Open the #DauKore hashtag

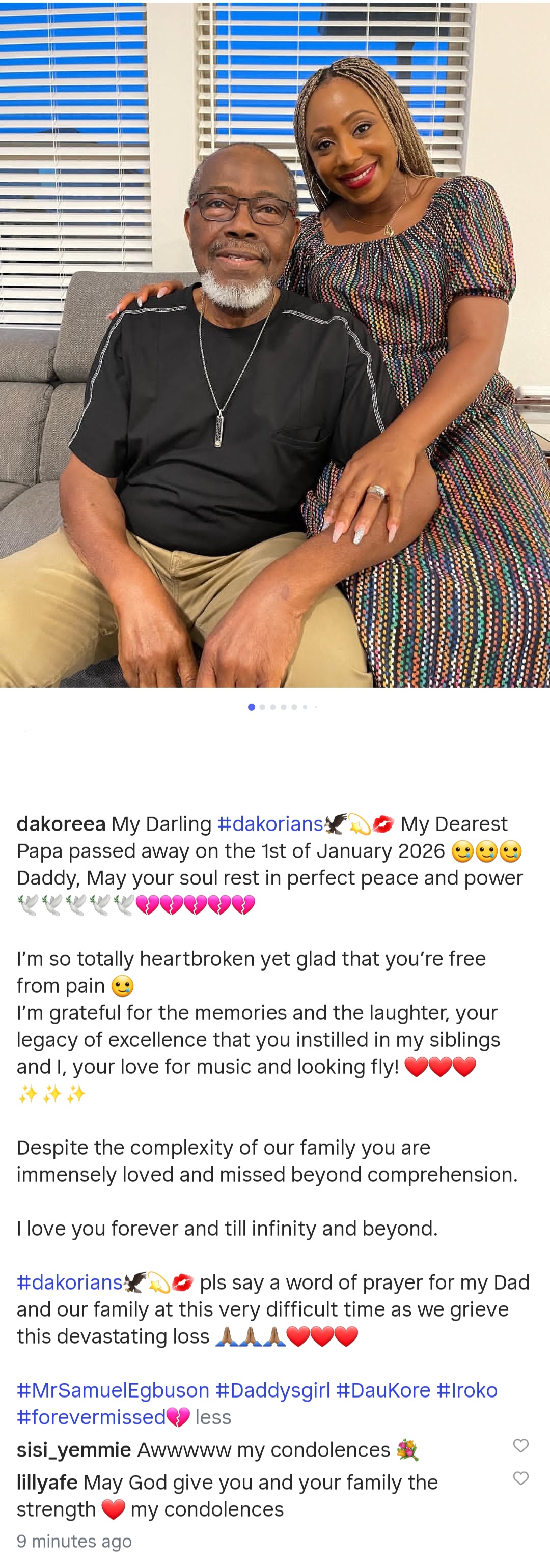click(x=382, y=1390)
